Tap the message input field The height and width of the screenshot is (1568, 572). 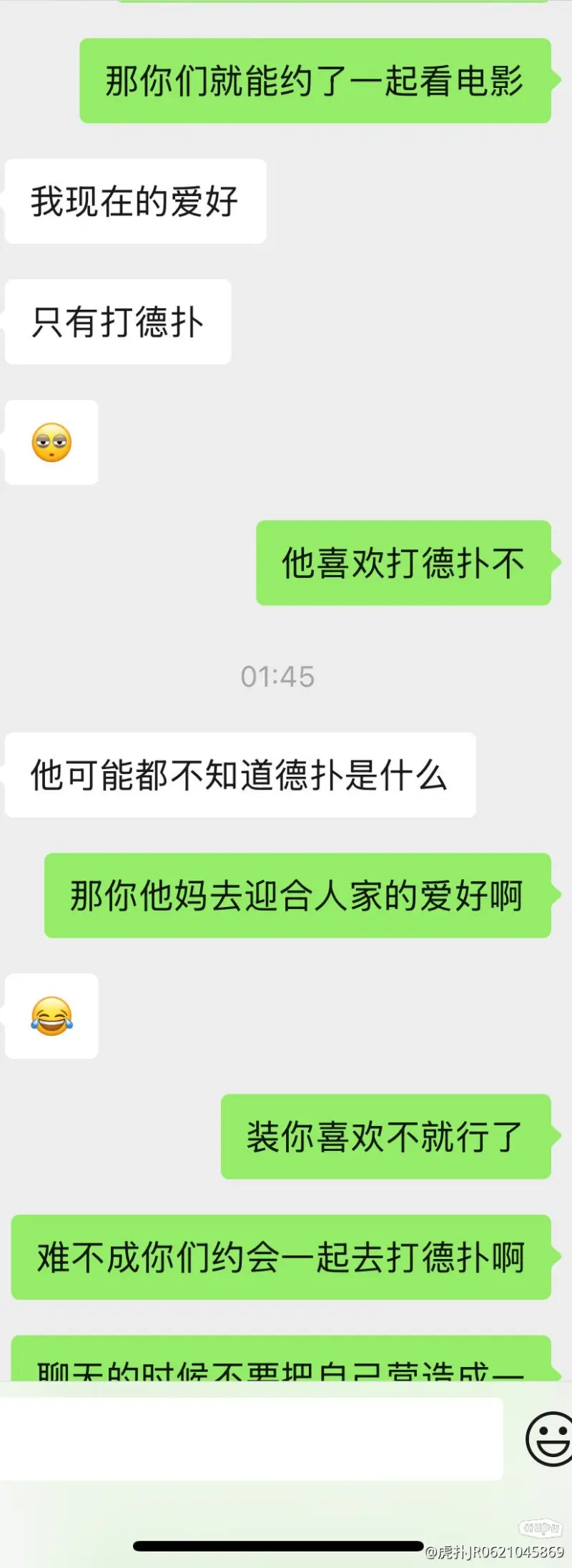click(x=250, y=1439)
